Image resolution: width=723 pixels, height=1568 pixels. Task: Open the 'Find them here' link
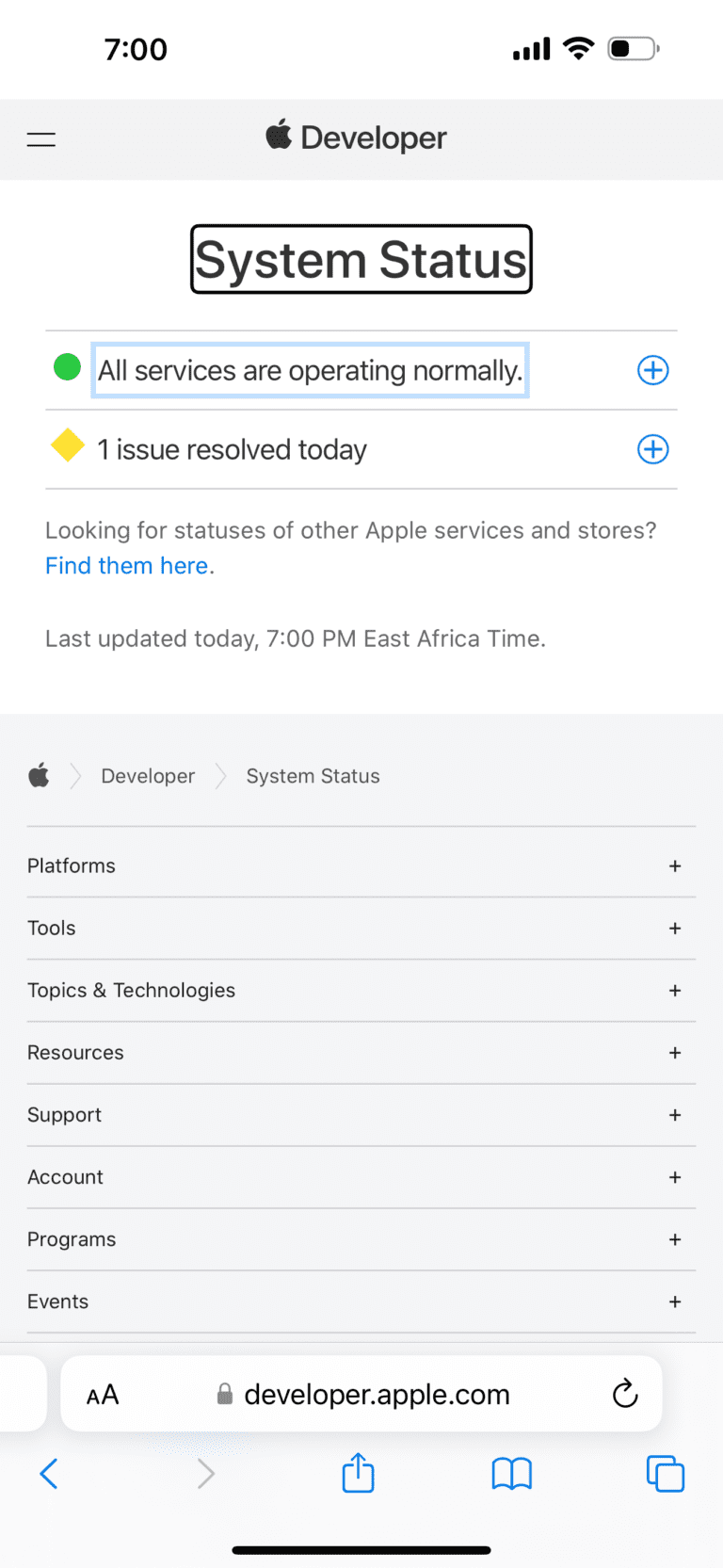(x=125, y=565)
